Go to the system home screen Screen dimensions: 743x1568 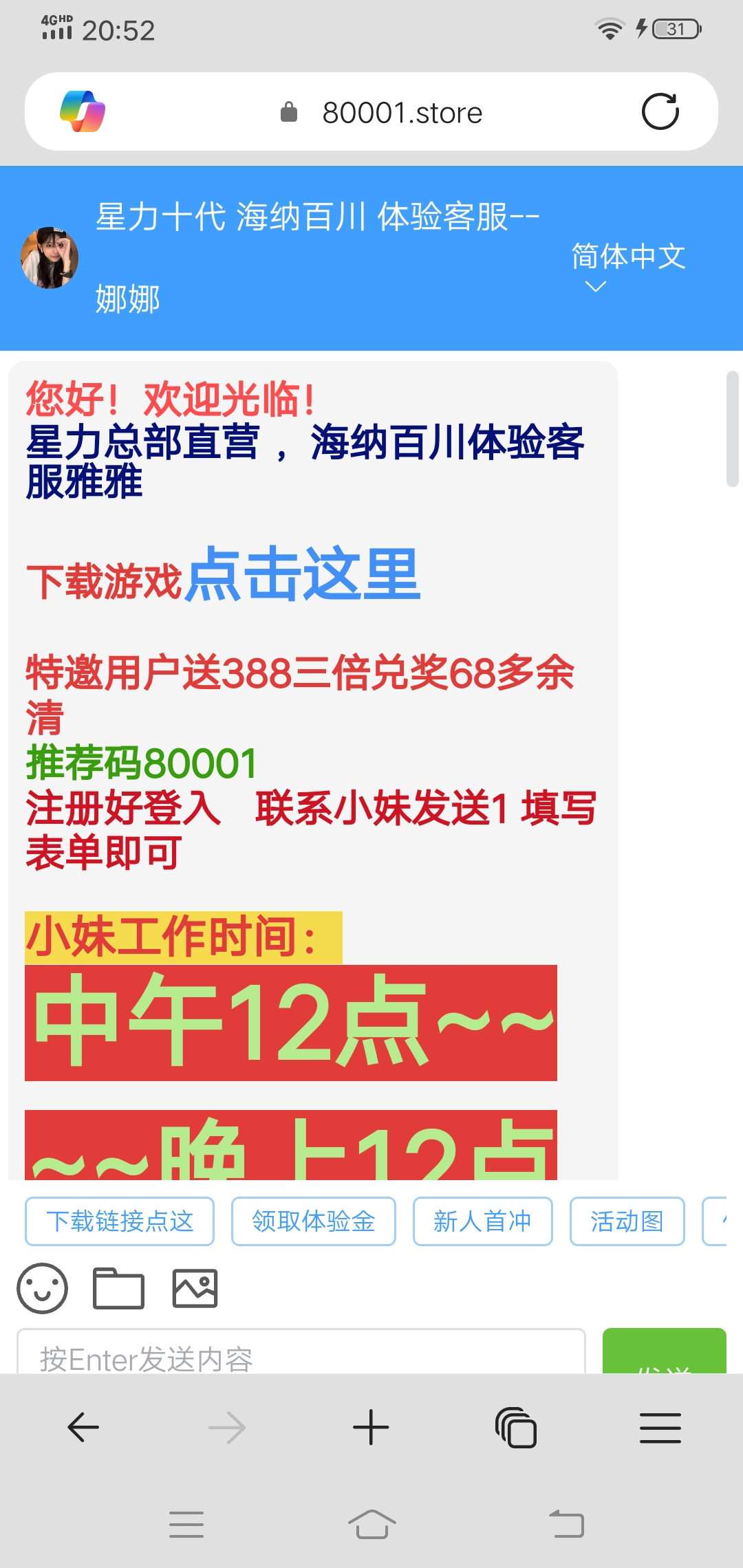coord(371,1524)
